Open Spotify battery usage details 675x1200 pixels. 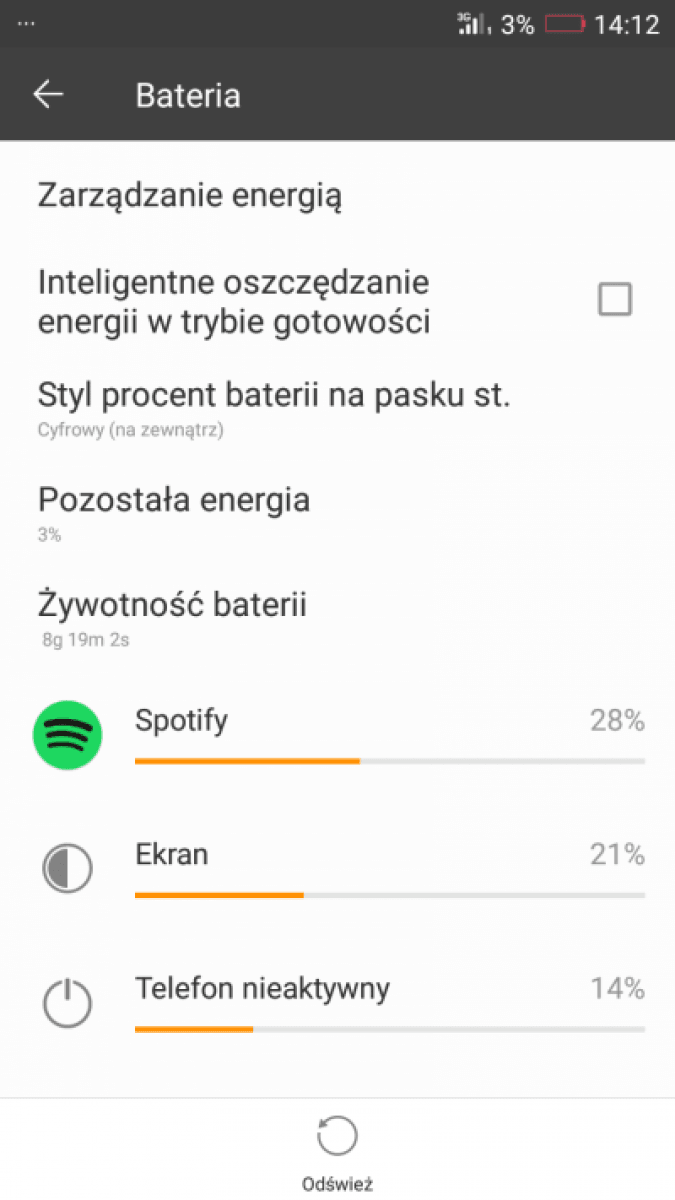pos(337,735)
